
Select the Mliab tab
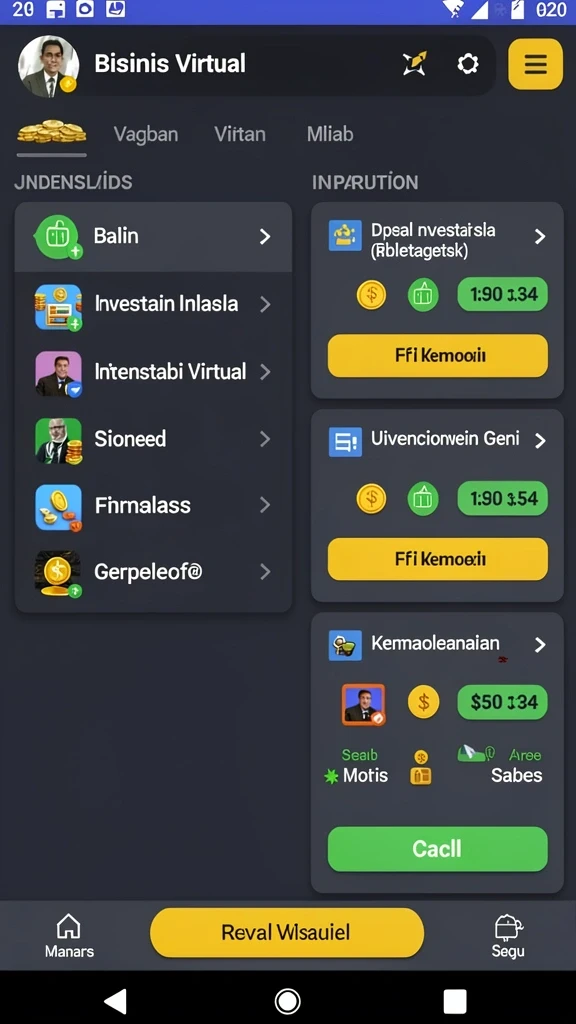pyautogui.click(x=330, y=134)
